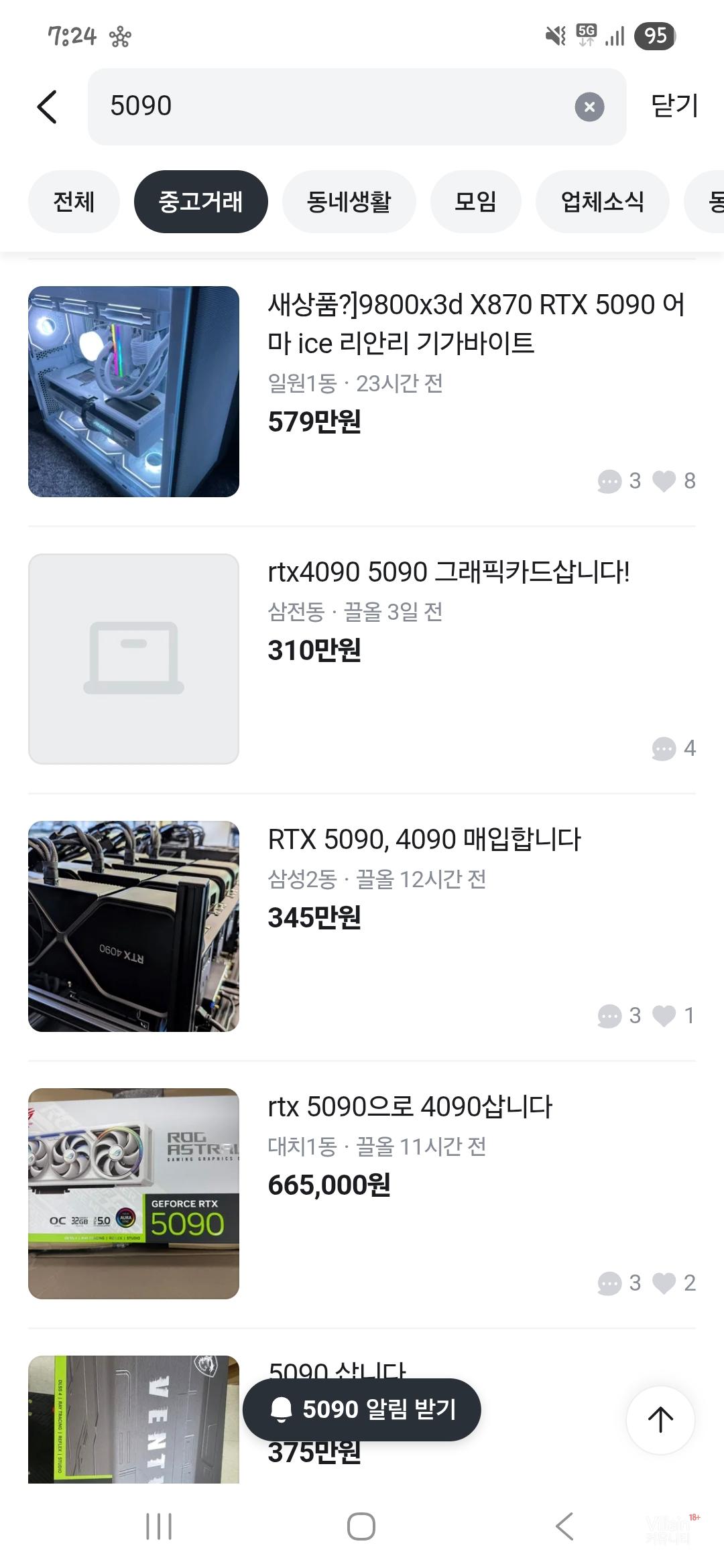Go to the phone's home screen
Screen dimensions: 724x1568
pyautogui.click(x=361, y=1527)
